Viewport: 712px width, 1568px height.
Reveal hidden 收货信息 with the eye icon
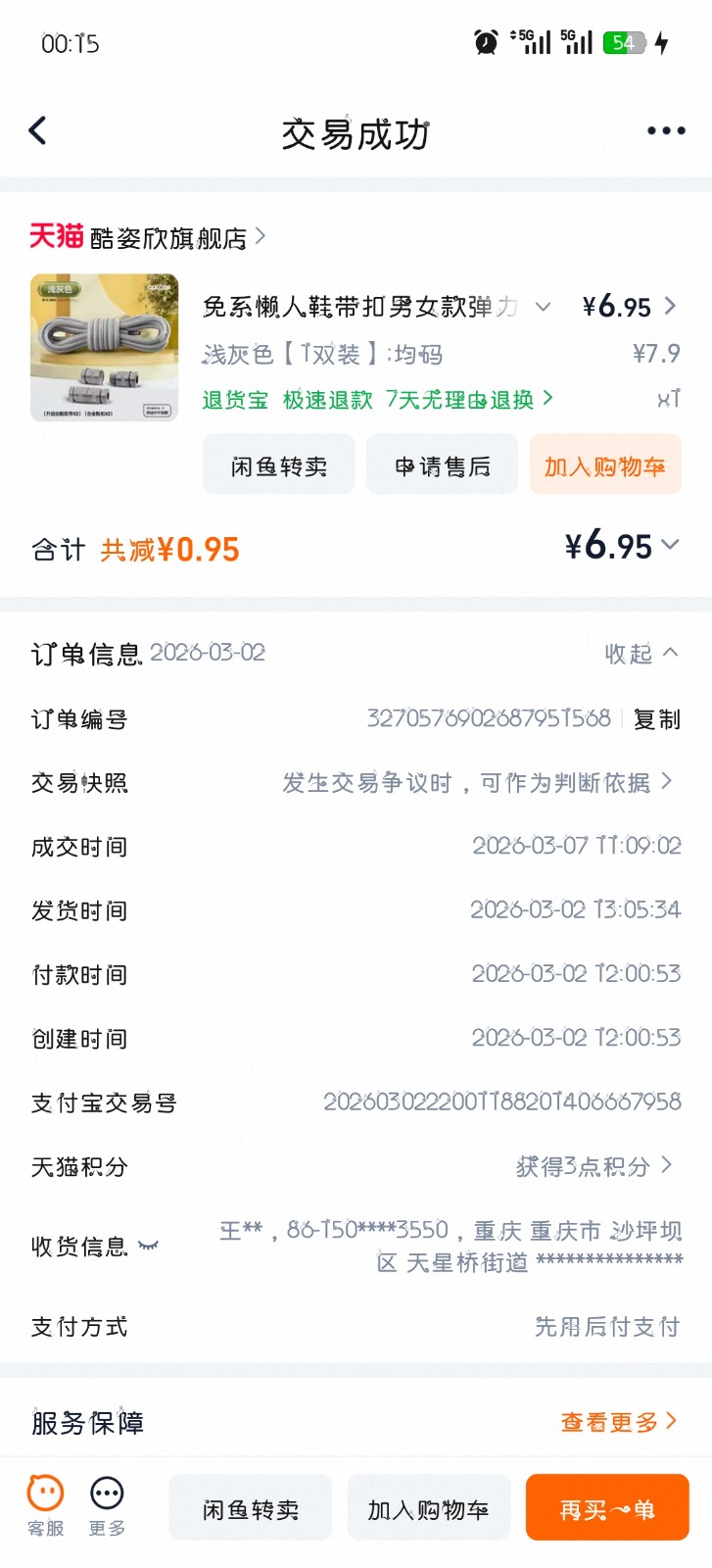tap(148, 1247)
